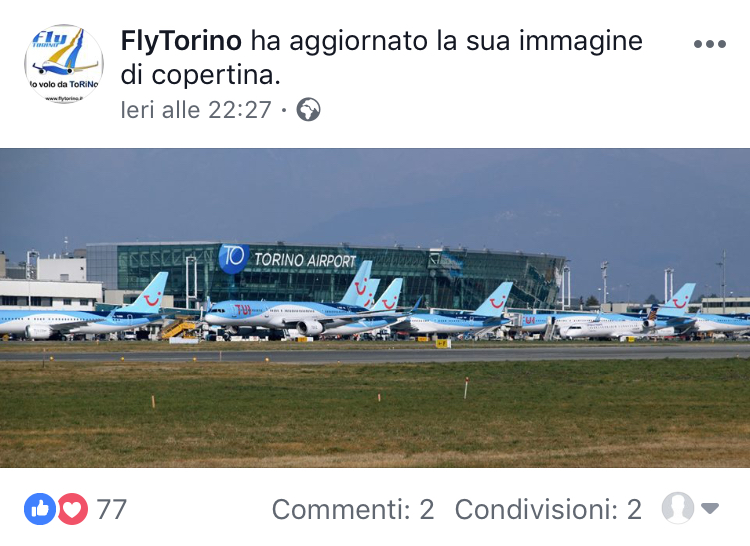This screenshot has width=750, height=546.
Task: Open the FlyTorino page name link
Action: [x=181, y=41]
